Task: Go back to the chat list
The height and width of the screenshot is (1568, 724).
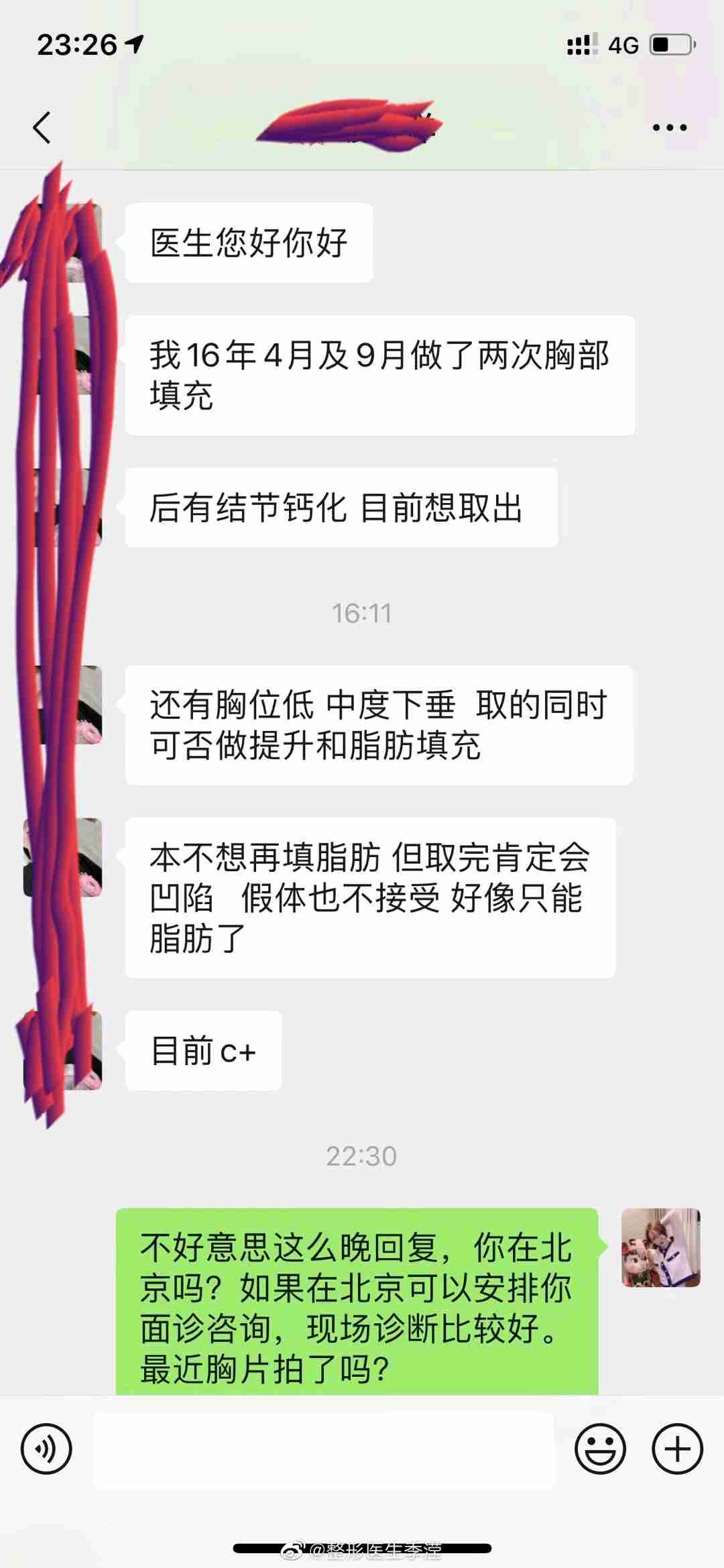Action: (42, 127)
